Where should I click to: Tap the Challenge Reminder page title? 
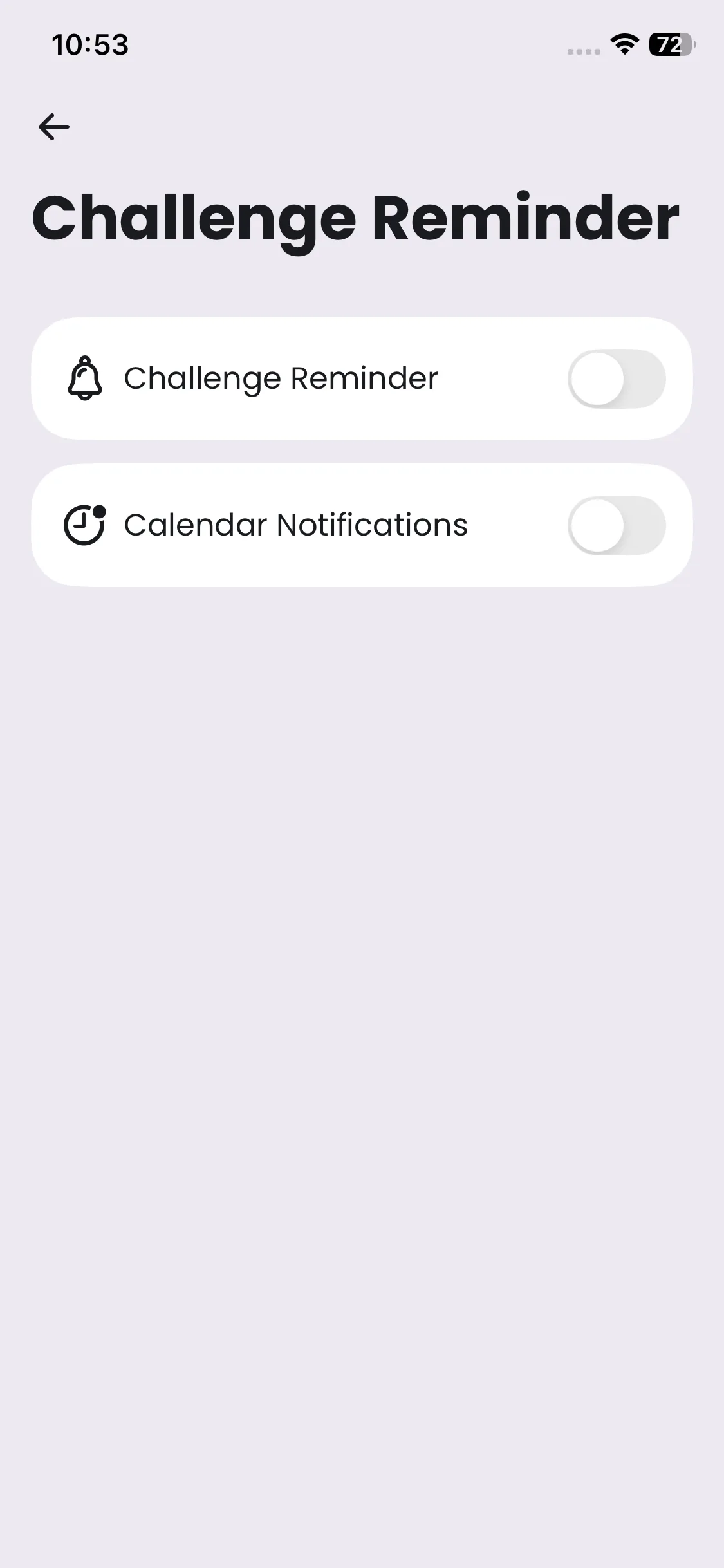click(357, 218)
